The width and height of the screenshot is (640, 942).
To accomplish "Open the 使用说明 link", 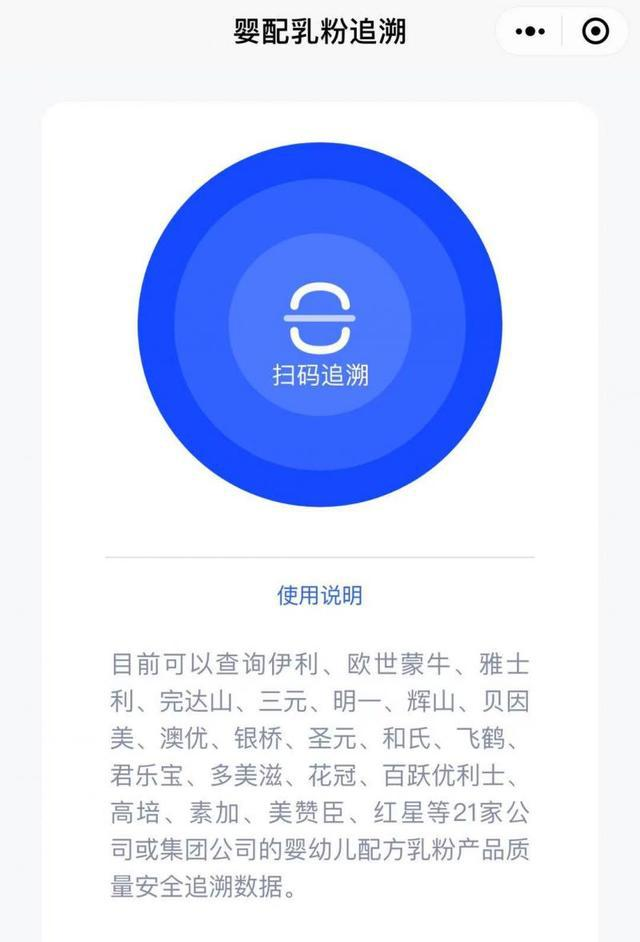I will [x=320, y=596].
